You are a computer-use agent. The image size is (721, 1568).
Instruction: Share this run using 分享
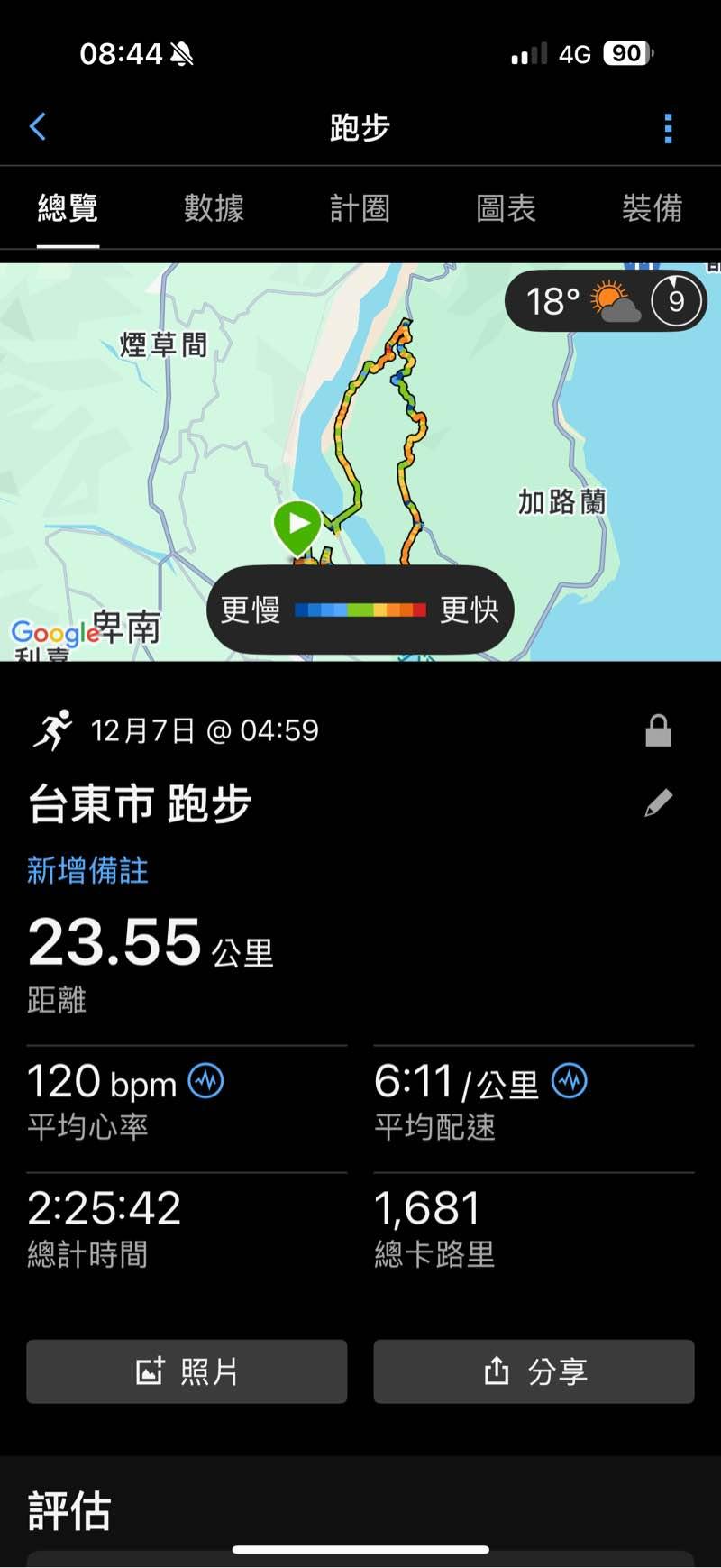click(x=534, y=1371)
